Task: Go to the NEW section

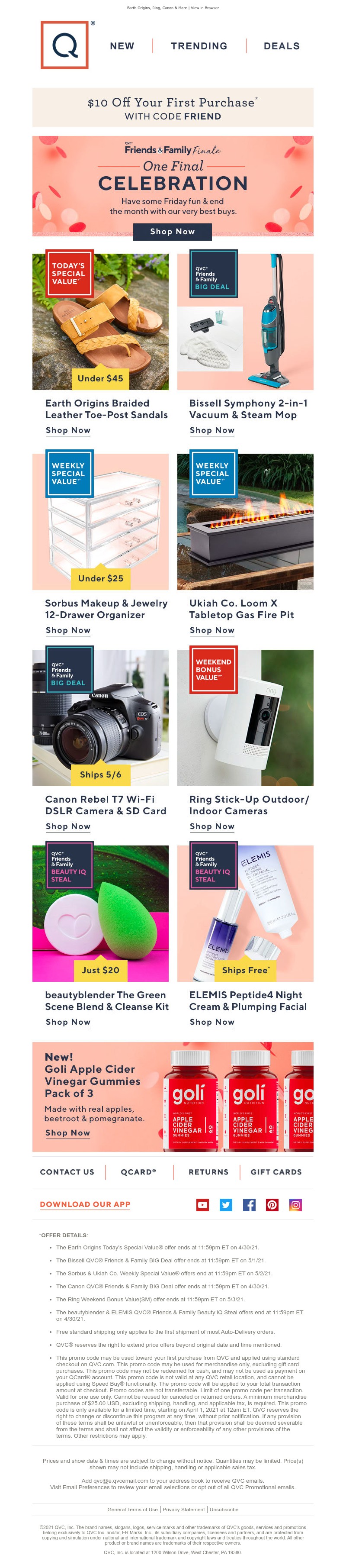Action: (x=122, y=46)
